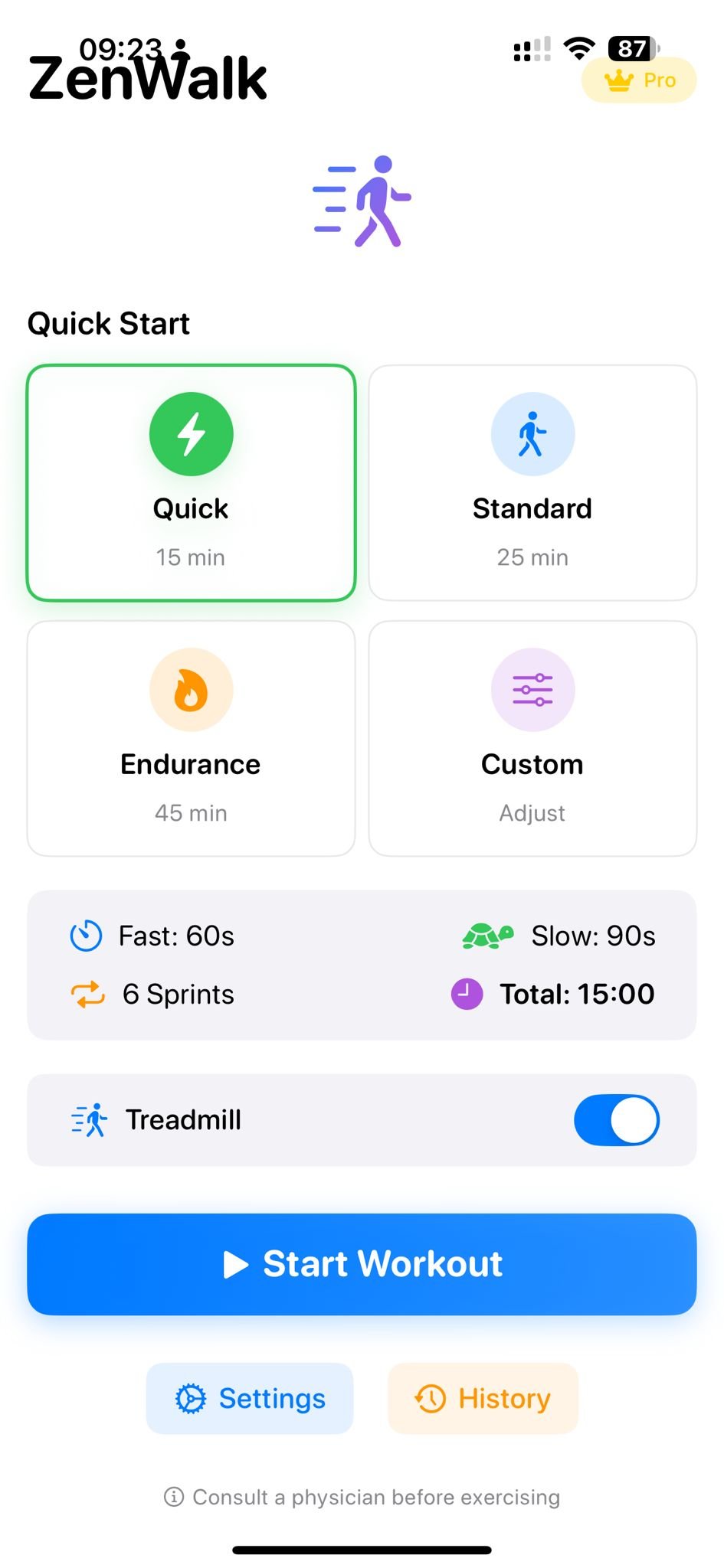The image size is (724, 1568).
Task: Tap the sliders icon on Custom preset
Action: coord(532,689)
